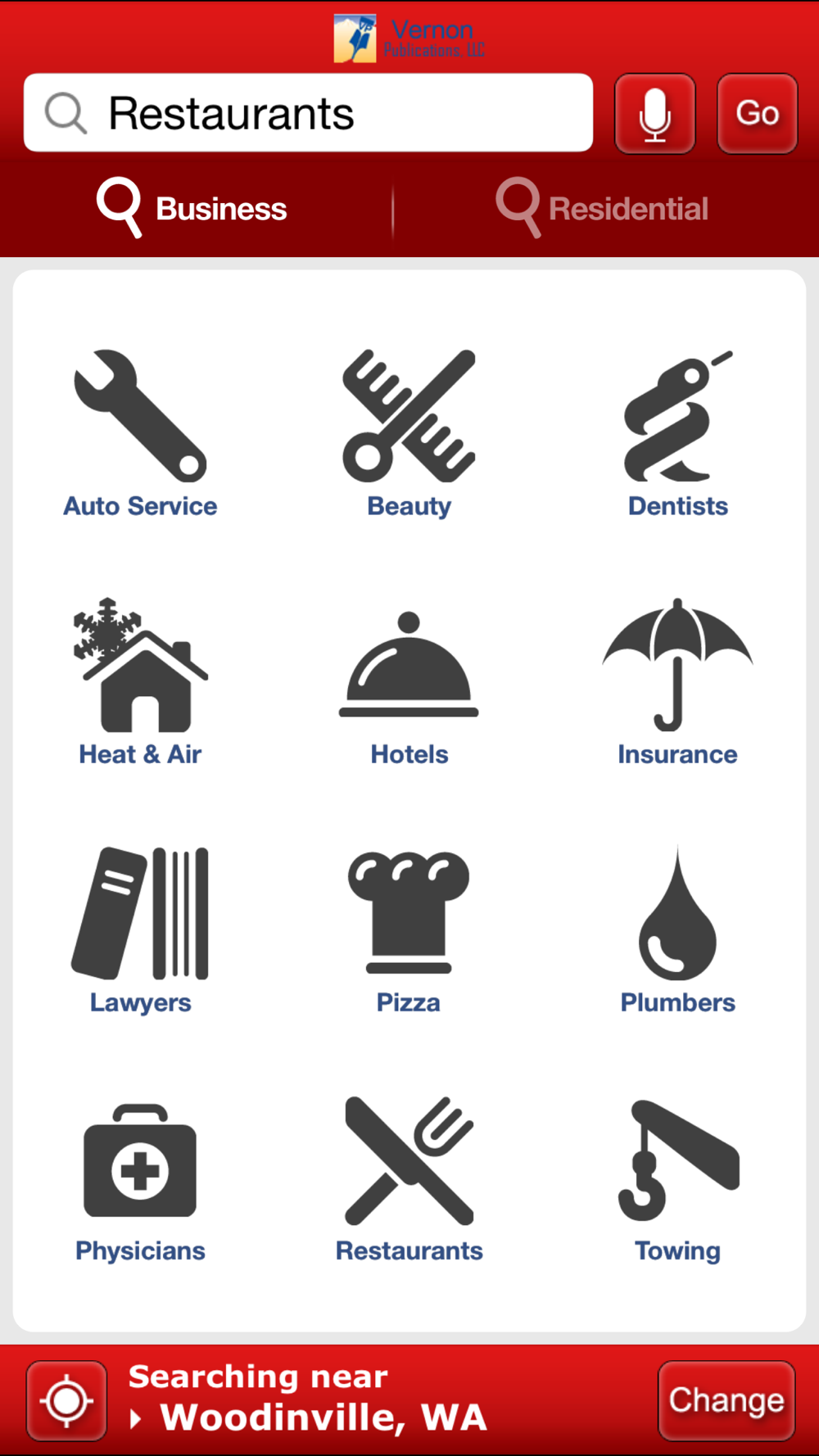Open the Plumbers category

(678, 930)
